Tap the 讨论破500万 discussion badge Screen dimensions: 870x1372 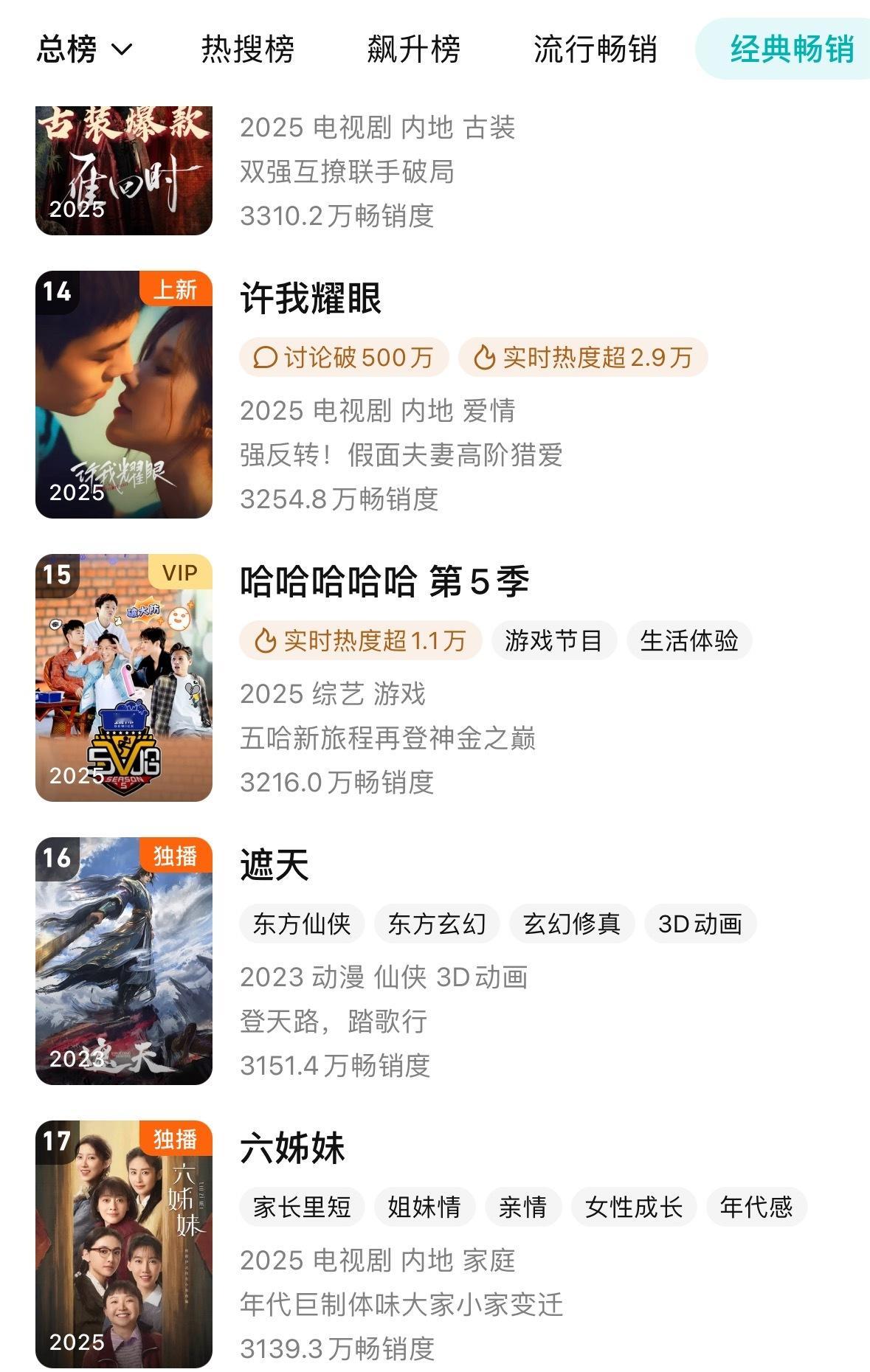344,358
